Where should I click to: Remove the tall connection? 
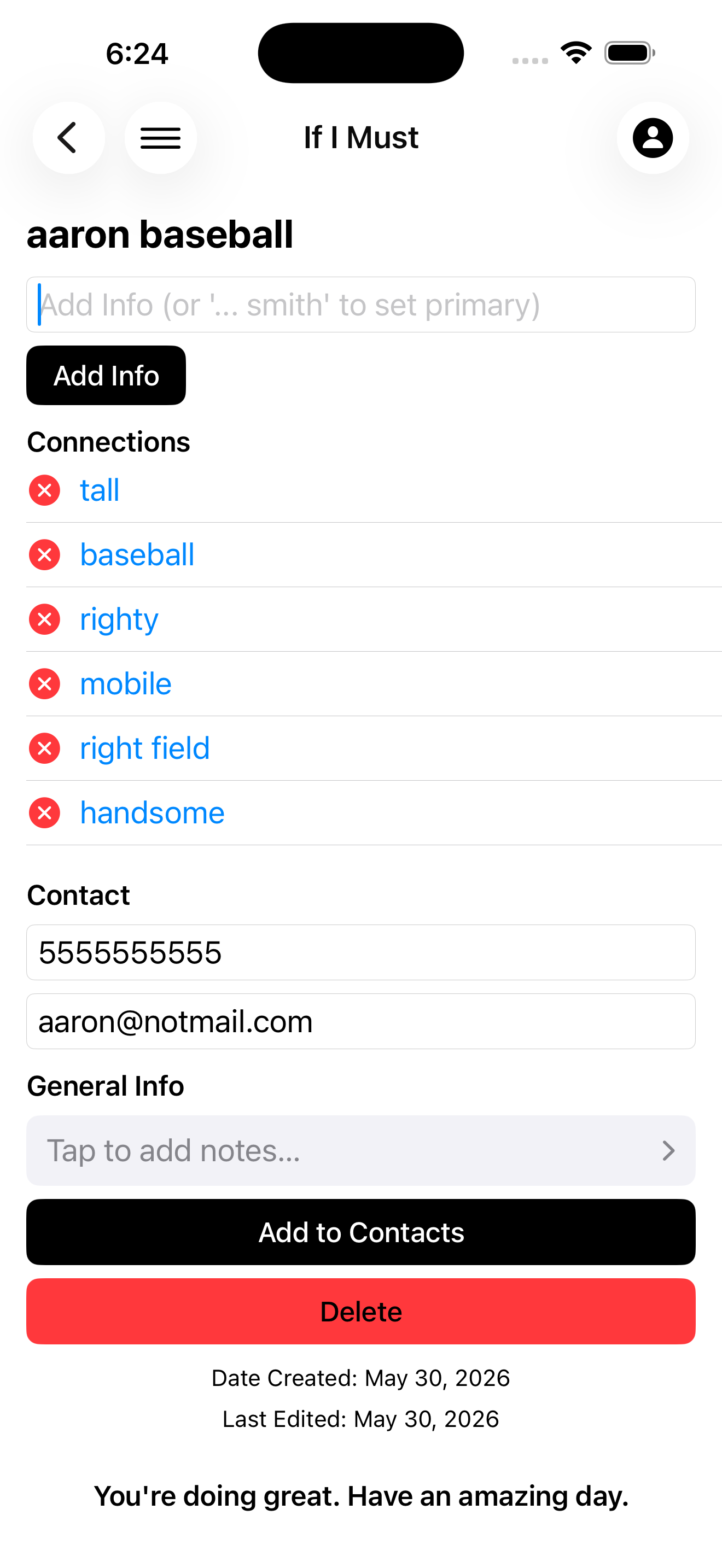pos(44,490)
